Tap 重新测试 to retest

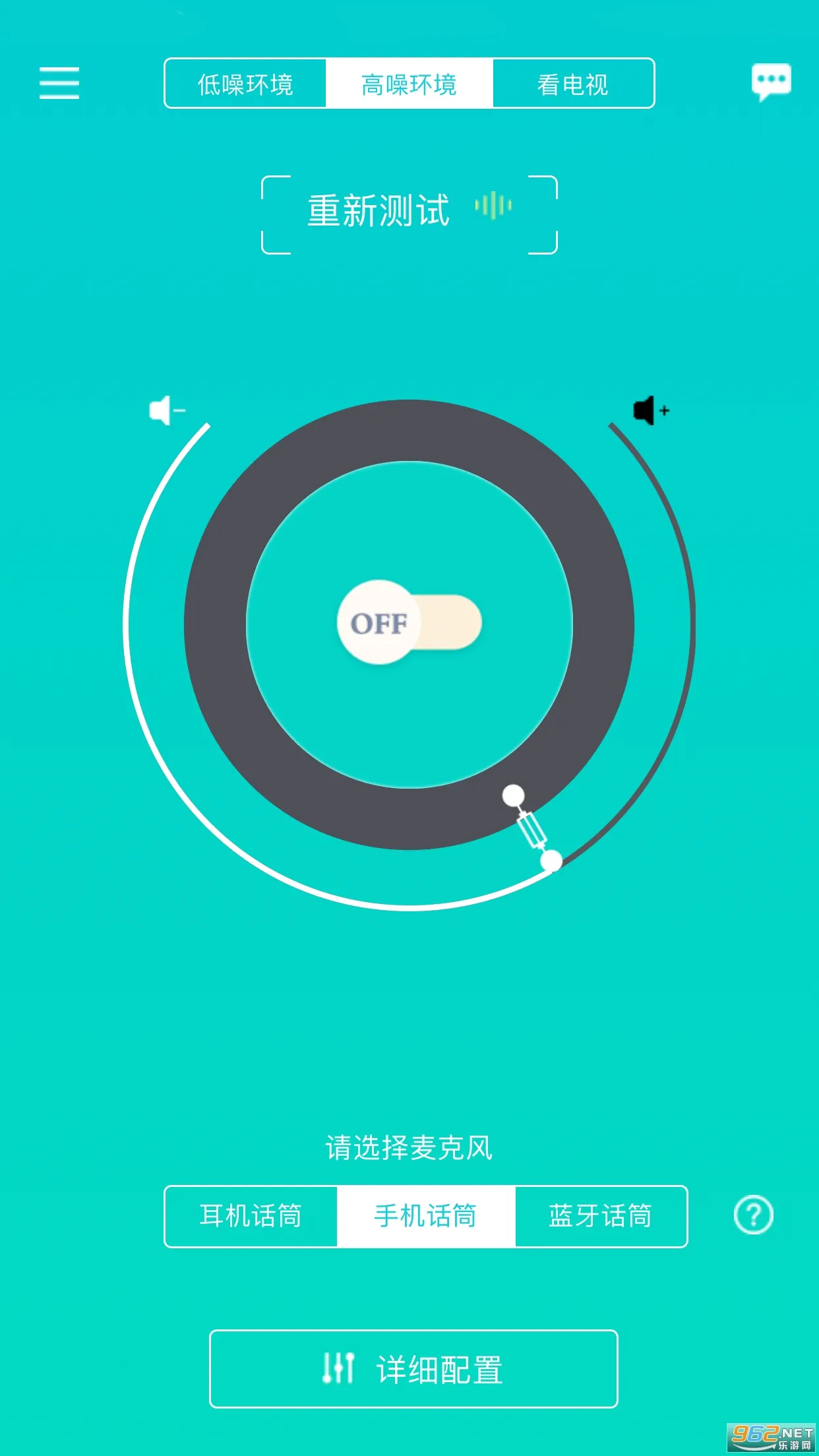(x=409, y=214)
